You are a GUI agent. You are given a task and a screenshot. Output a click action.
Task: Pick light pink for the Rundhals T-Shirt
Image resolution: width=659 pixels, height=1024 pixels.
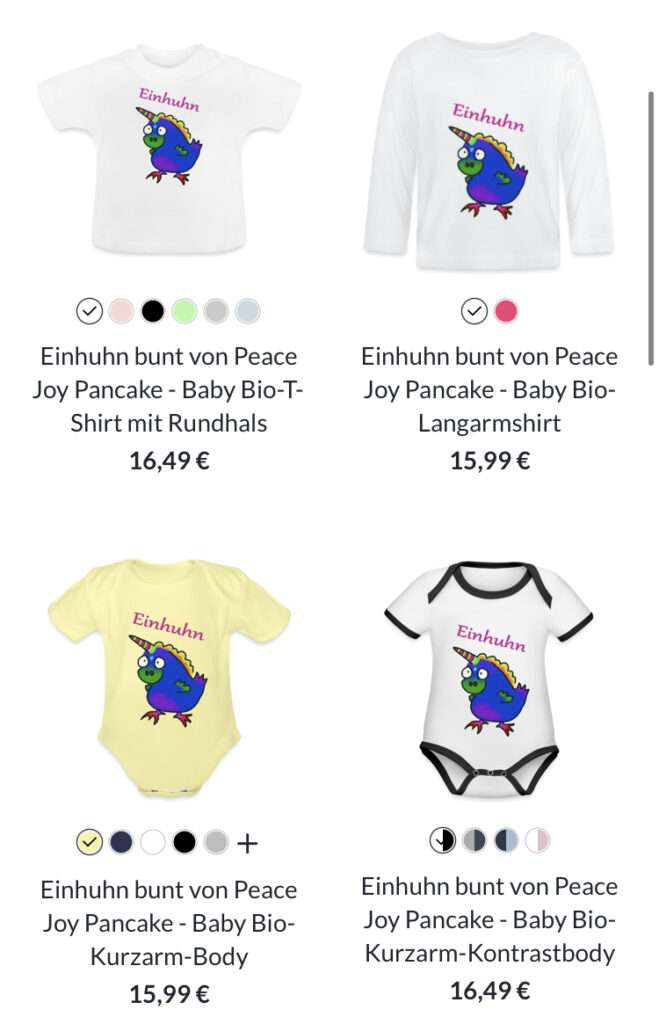(x=120, y=311)
